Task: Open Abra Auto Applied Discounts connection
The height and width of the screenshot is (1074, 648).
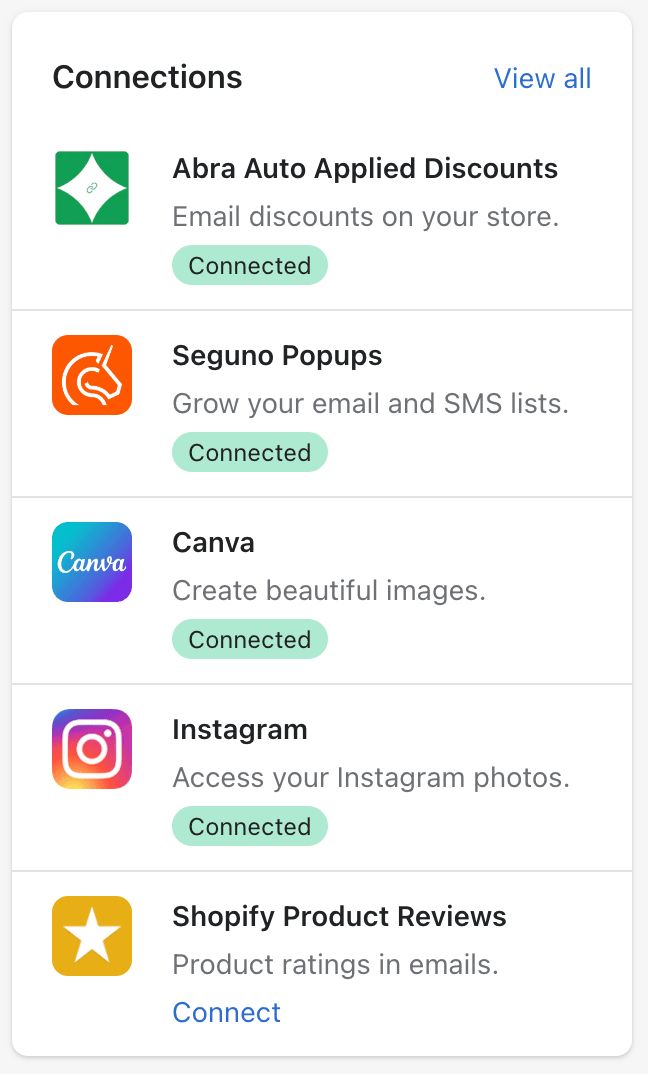Action: point(365,169)
